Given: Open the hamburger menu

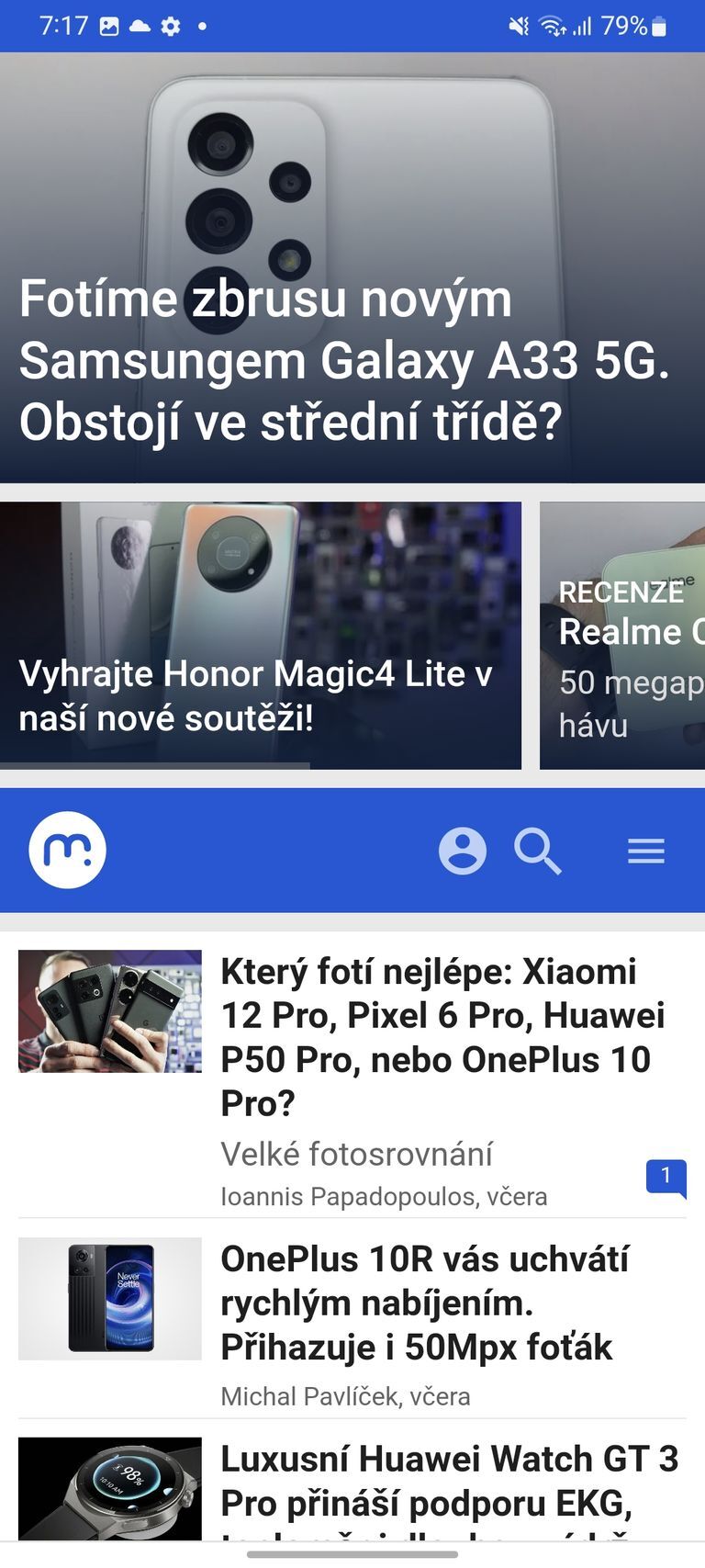Looking at the screenshot, I should tap(645, 851).
